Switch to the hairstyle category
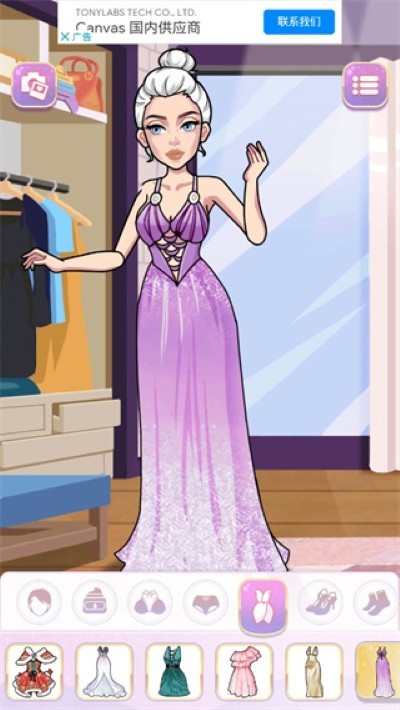400x710 pixels. pos(39,602)
